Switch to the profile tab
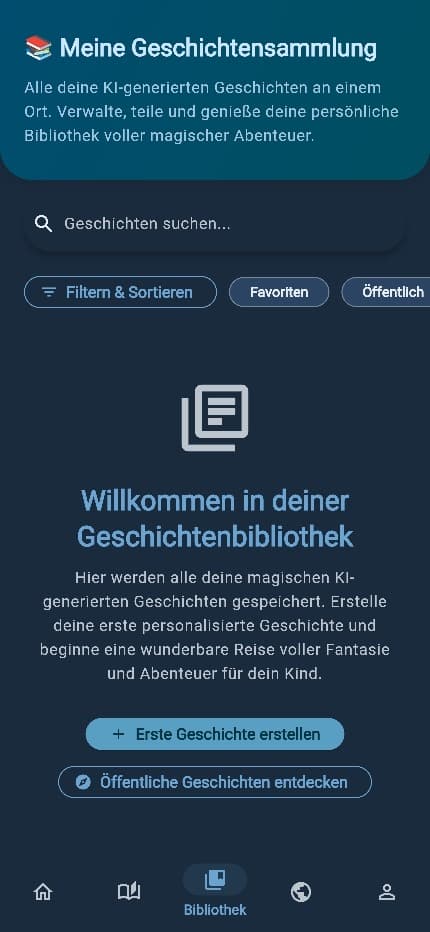430x932 pixels. tap(387, 892)
